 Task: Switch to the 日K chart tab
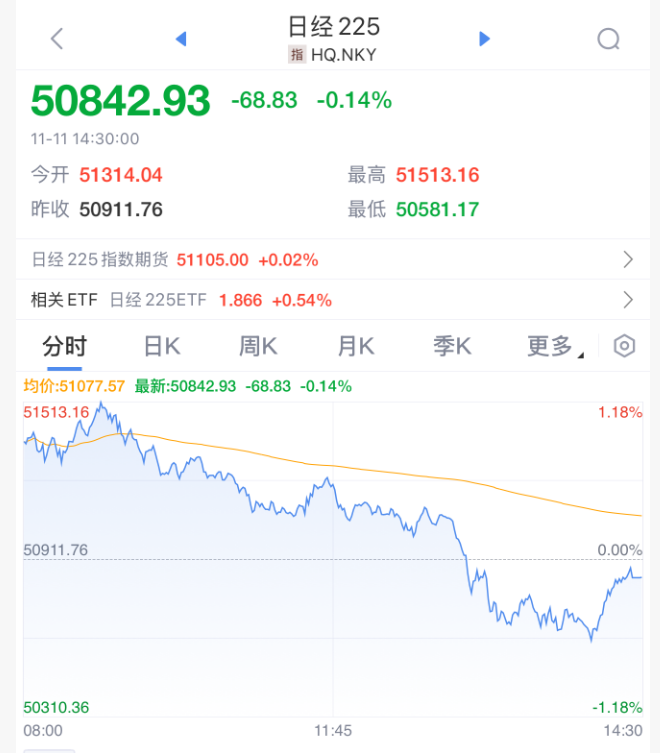pyautogui.click(x=161, y=347)
